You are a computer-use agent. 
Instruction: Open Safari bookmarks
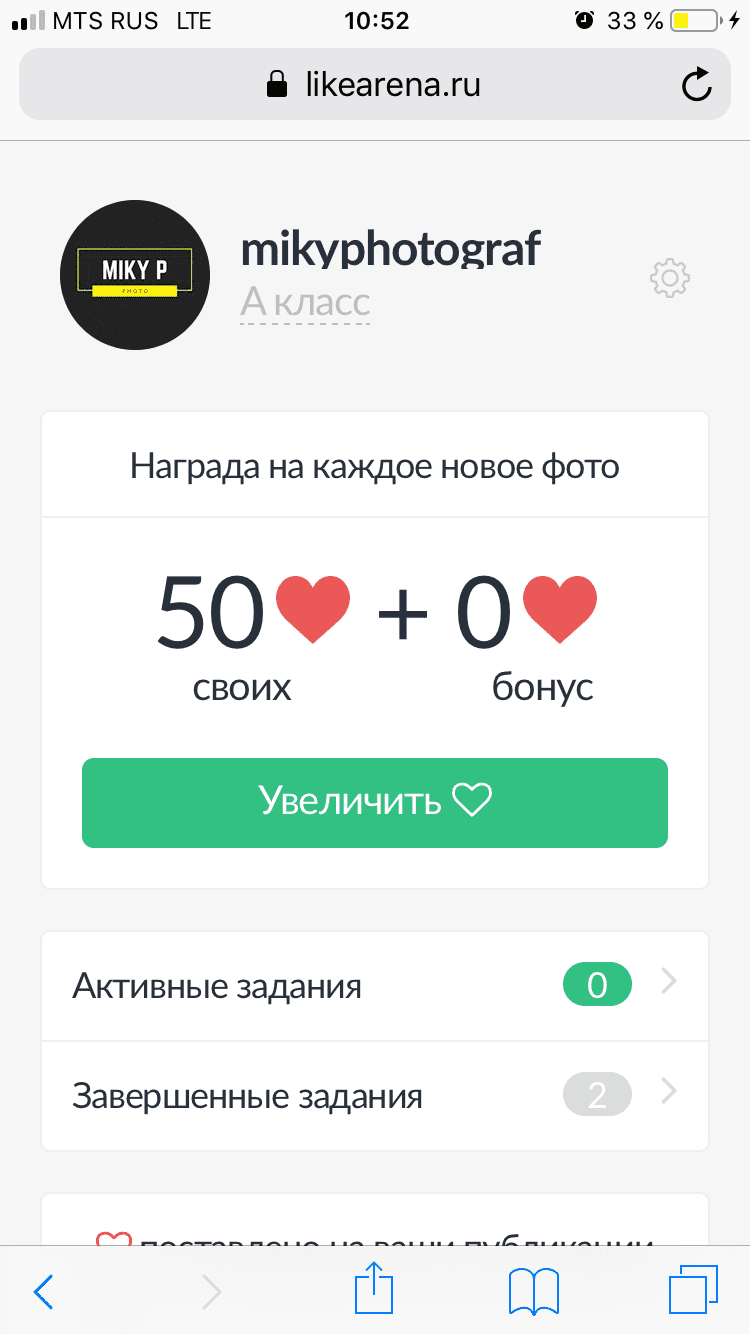coord(533,1291)
